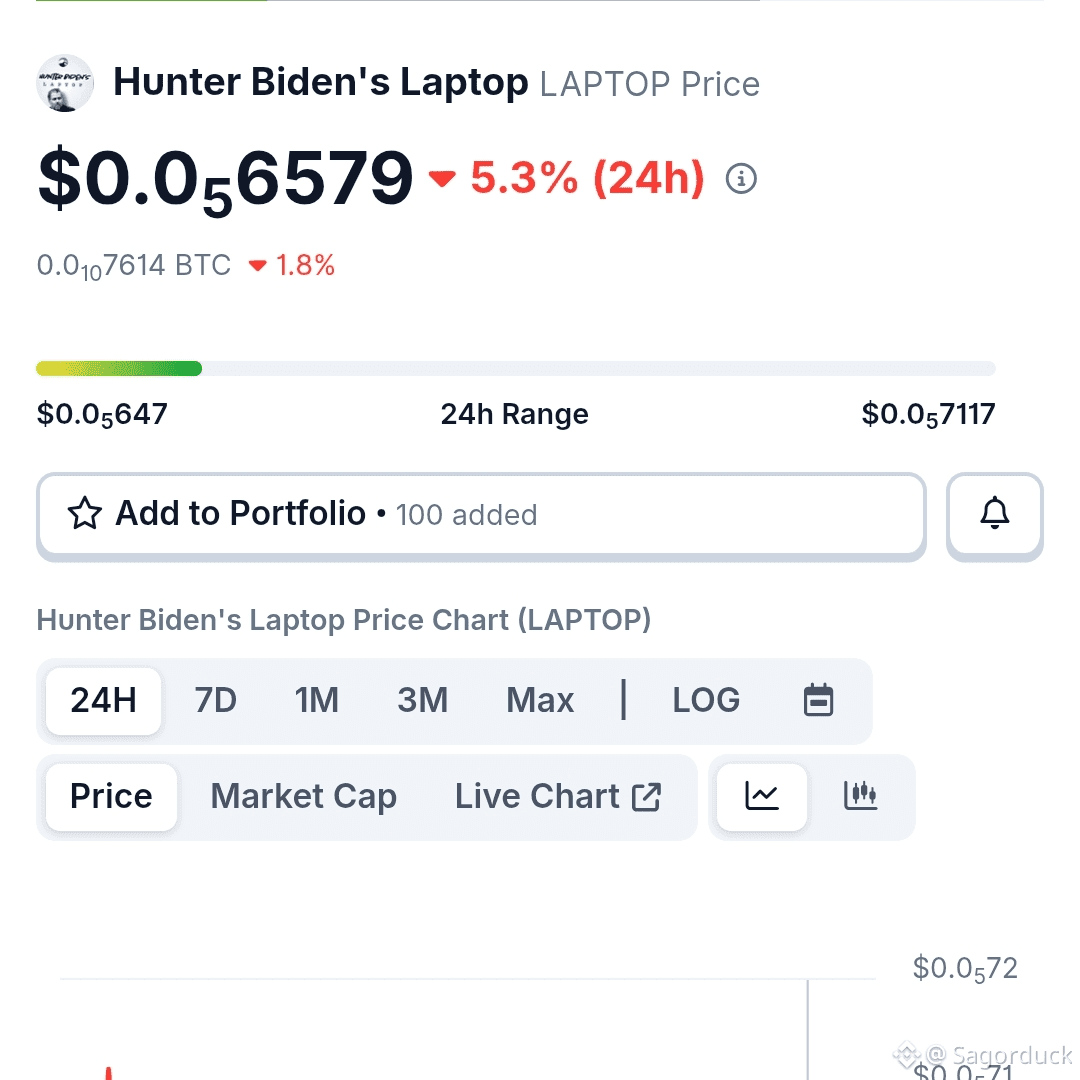Switch chart to 1M range
1080x1080 pixels.
tap(316, 700)
